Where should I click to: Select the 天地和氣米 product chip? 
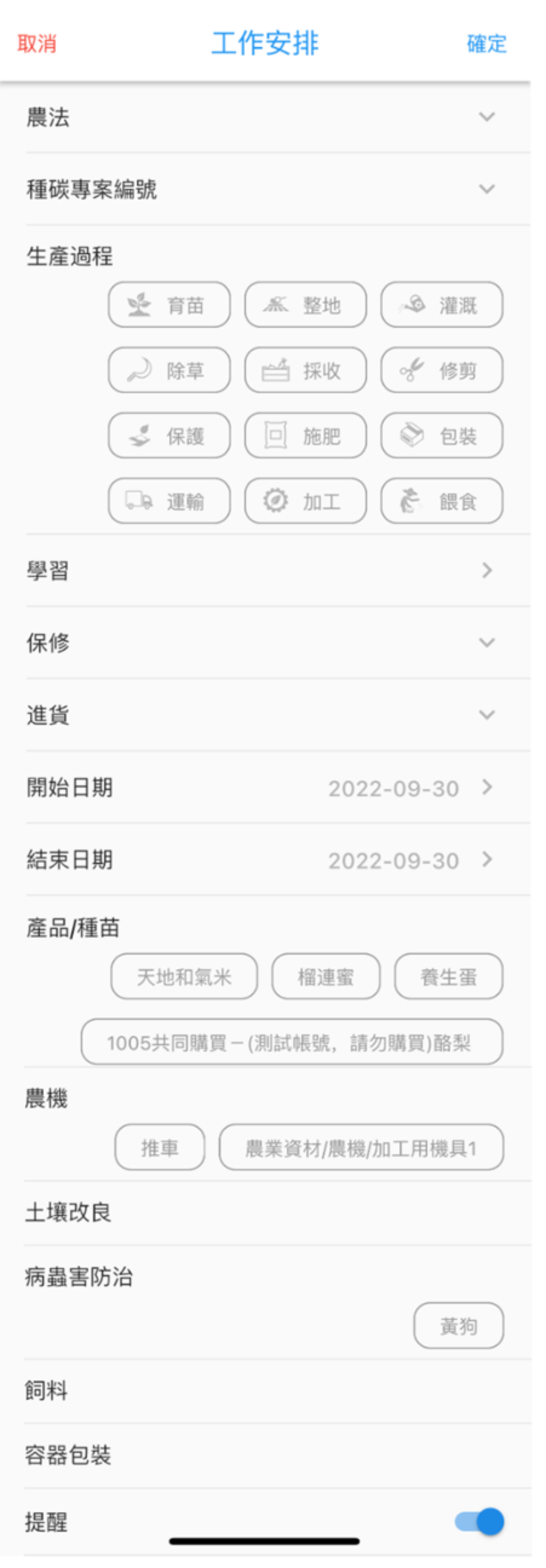[x=184, y=977]
